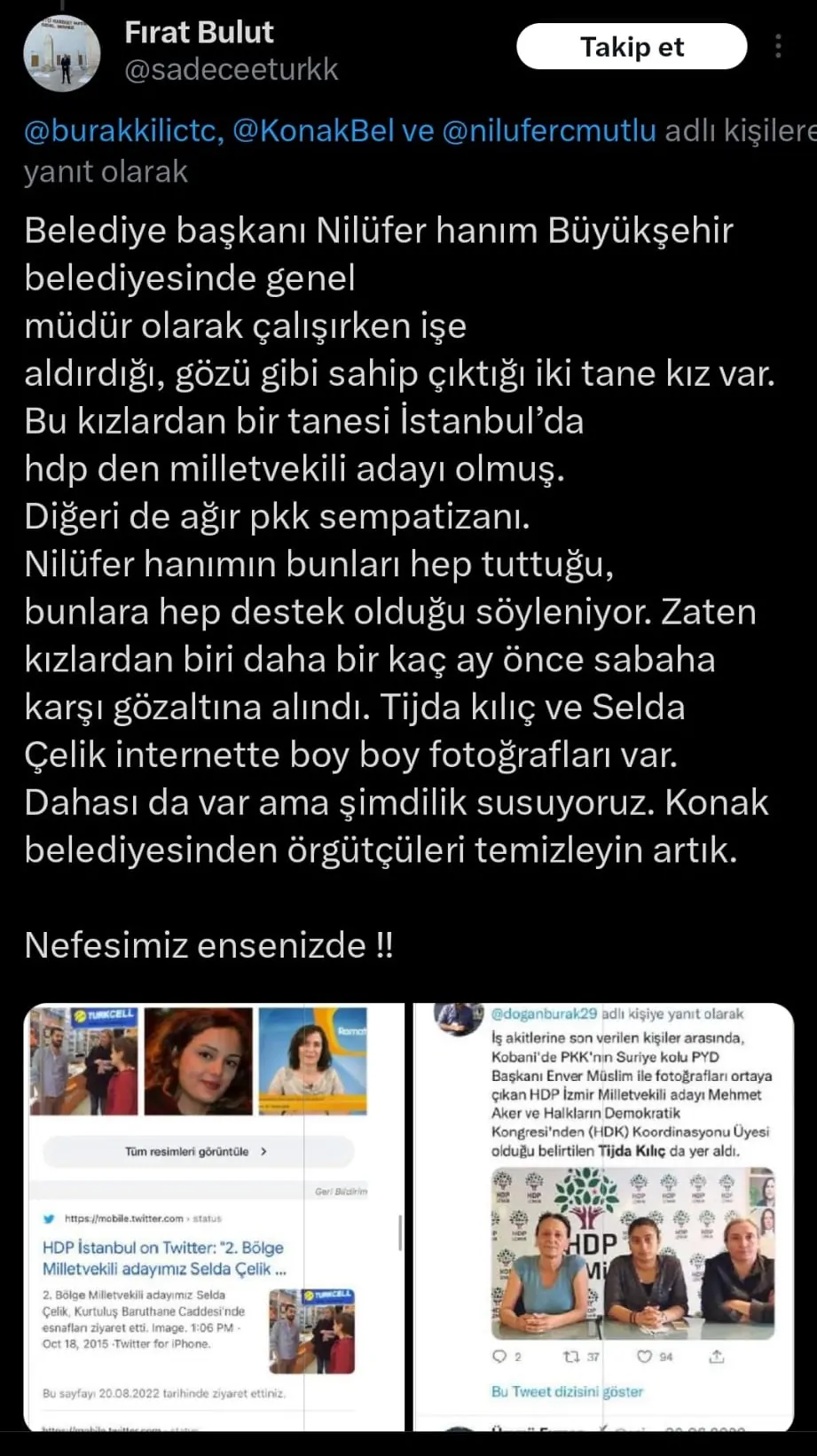This screenshot has width=817, height=1456.
Task: Follow Fırat Bulut with Takip et
Action: point(632,47)
